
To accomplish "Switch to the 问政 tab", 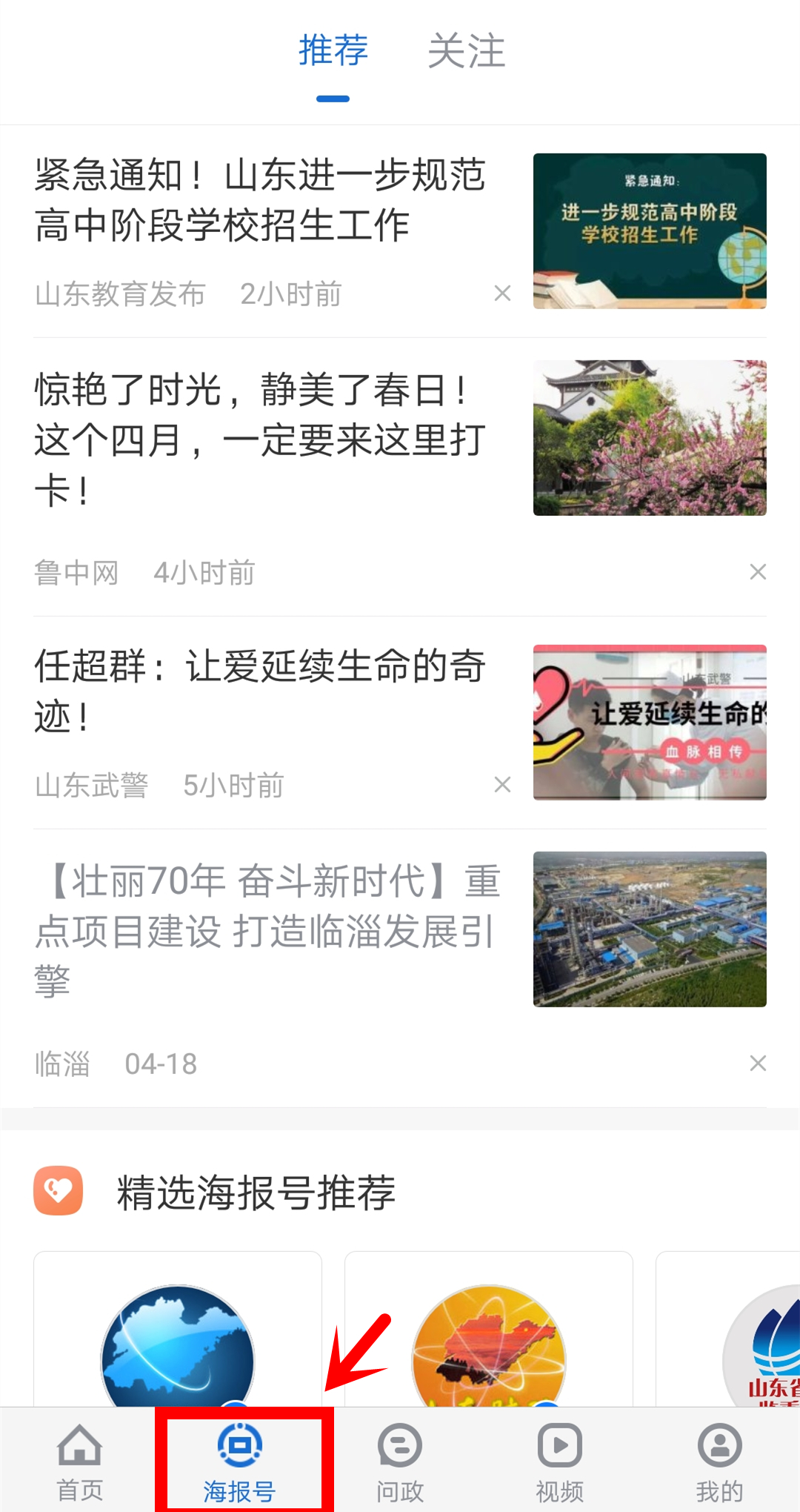I will click(400, 1462).
